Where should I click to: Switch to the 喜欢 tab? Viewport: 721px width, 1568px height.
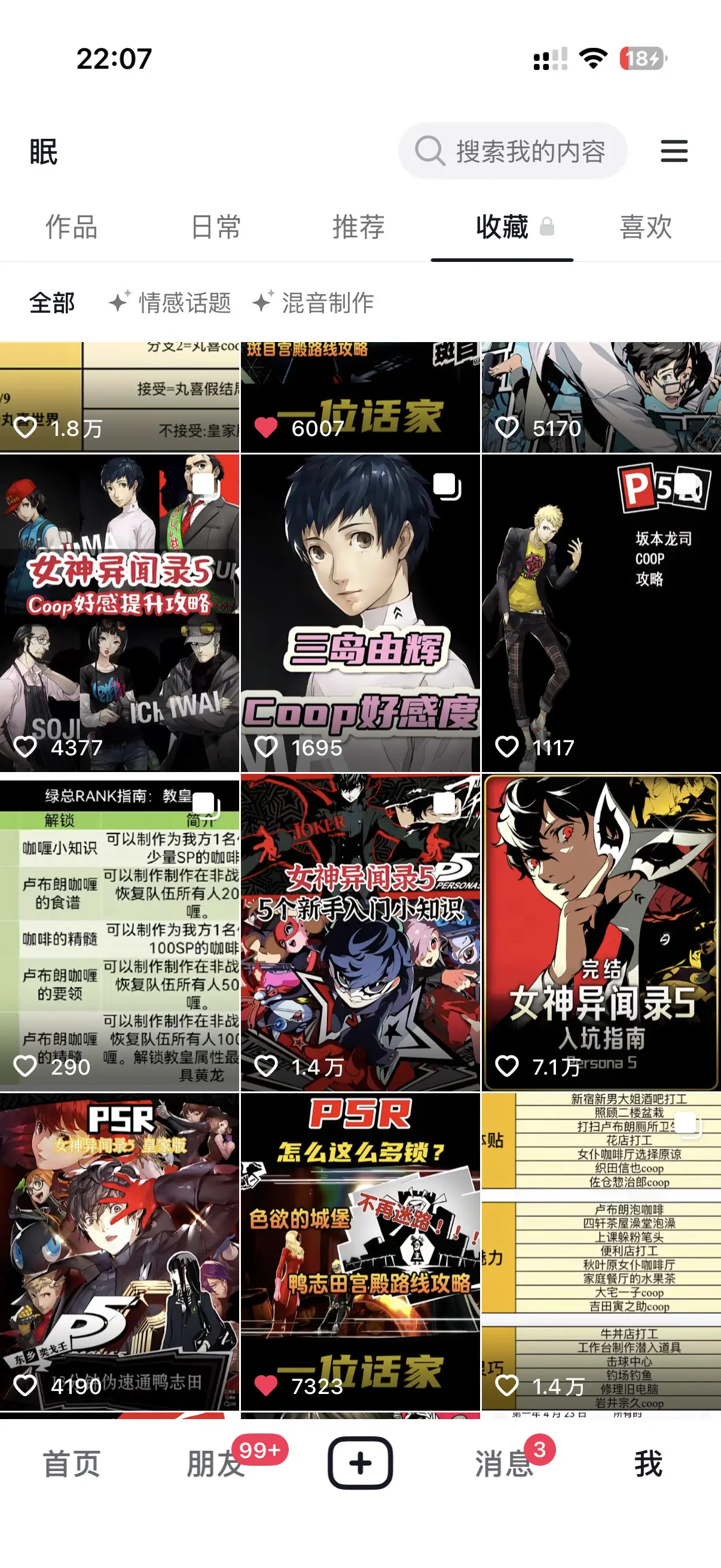point(646,227)
